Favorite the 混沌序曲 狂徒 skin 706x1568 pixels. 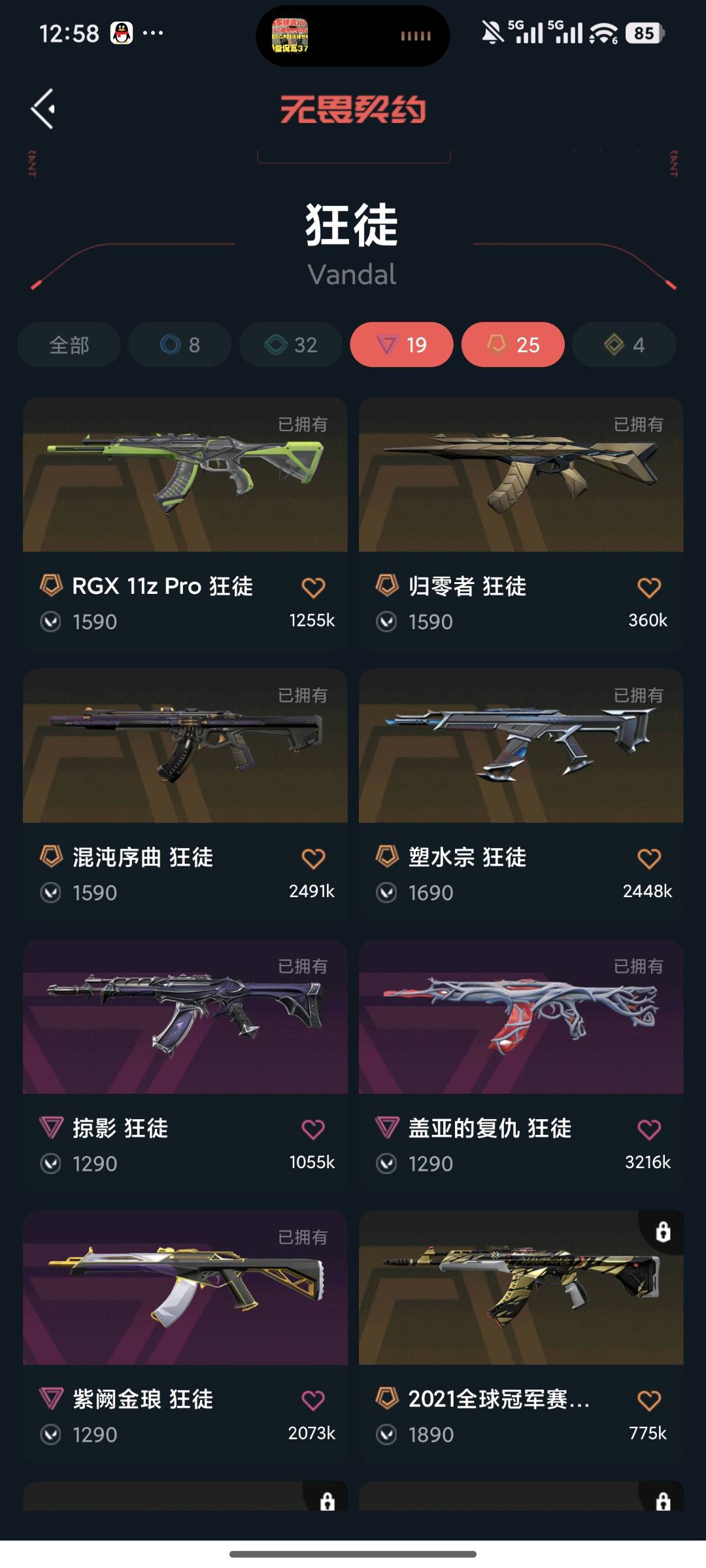pyautogui.click(x=313, y=858)
